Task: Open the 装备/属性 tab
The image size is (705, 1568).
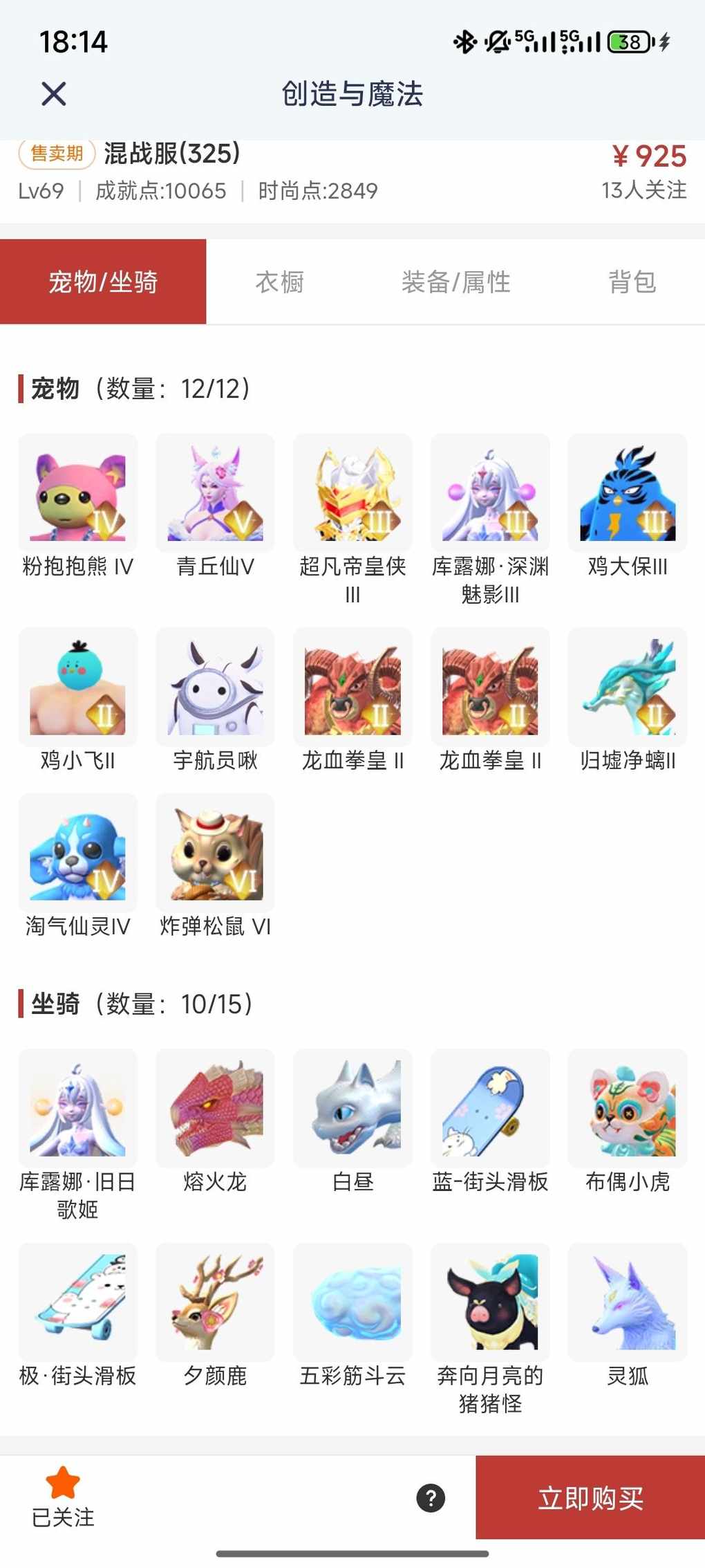Action: coord(455,282)
